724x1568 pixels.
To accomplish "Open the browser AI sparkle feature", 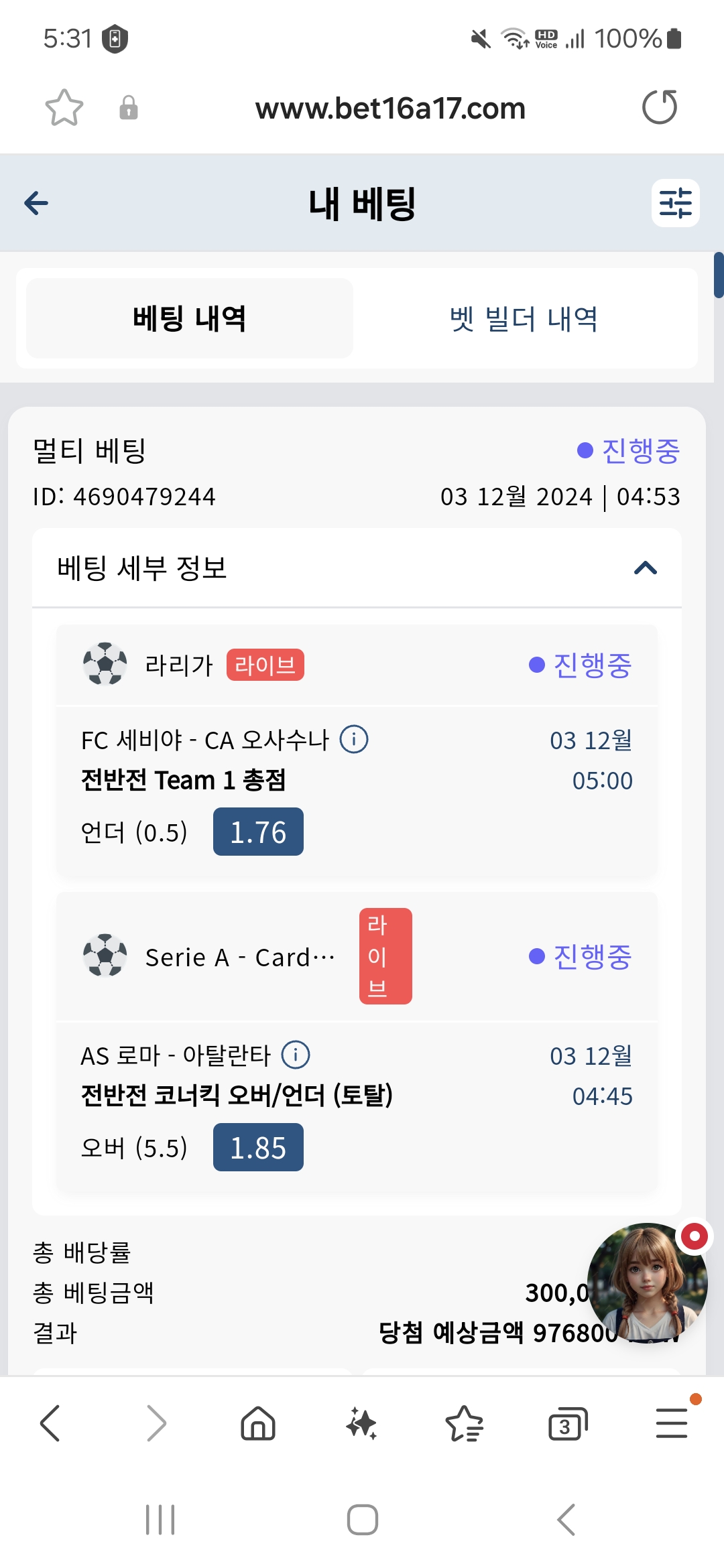I will pos(361,1423).
